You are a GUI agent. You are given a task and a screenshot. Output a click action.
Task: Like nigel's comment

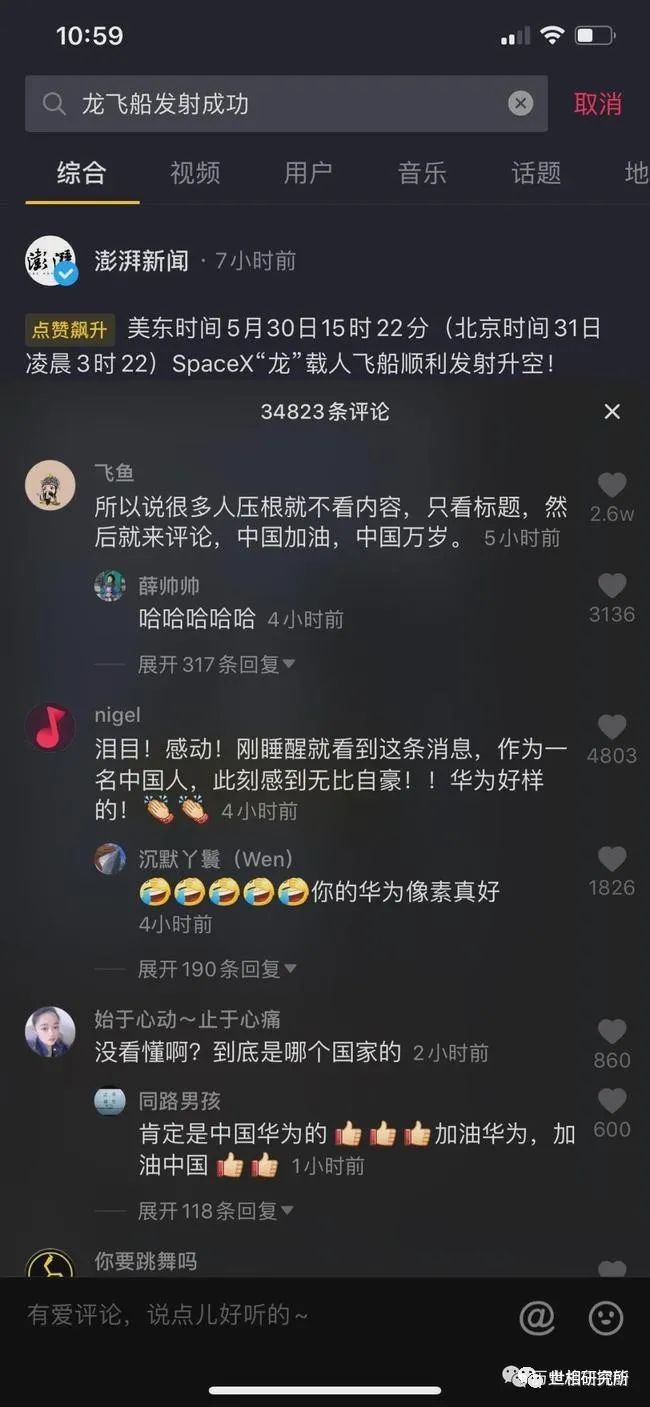click(x=612, y=728)
